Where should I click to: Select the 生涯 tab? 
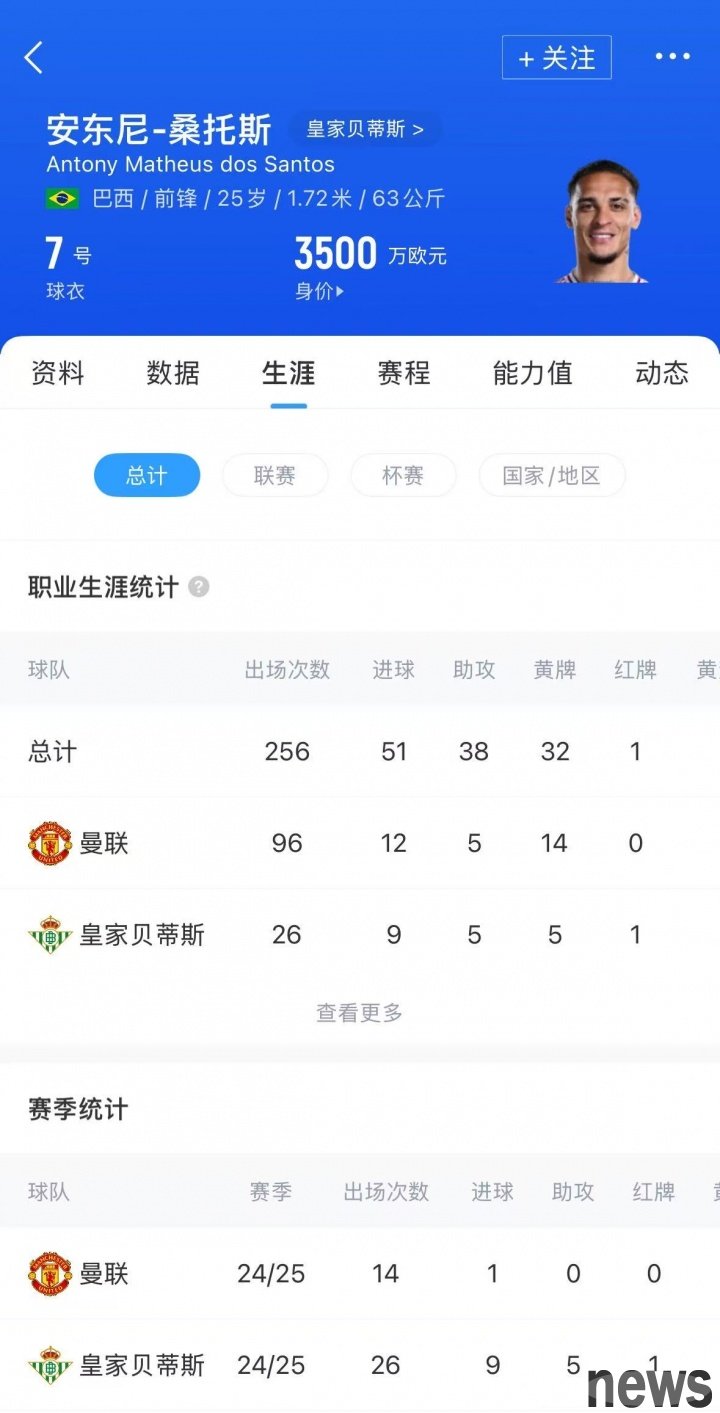[x=288, y=373]
